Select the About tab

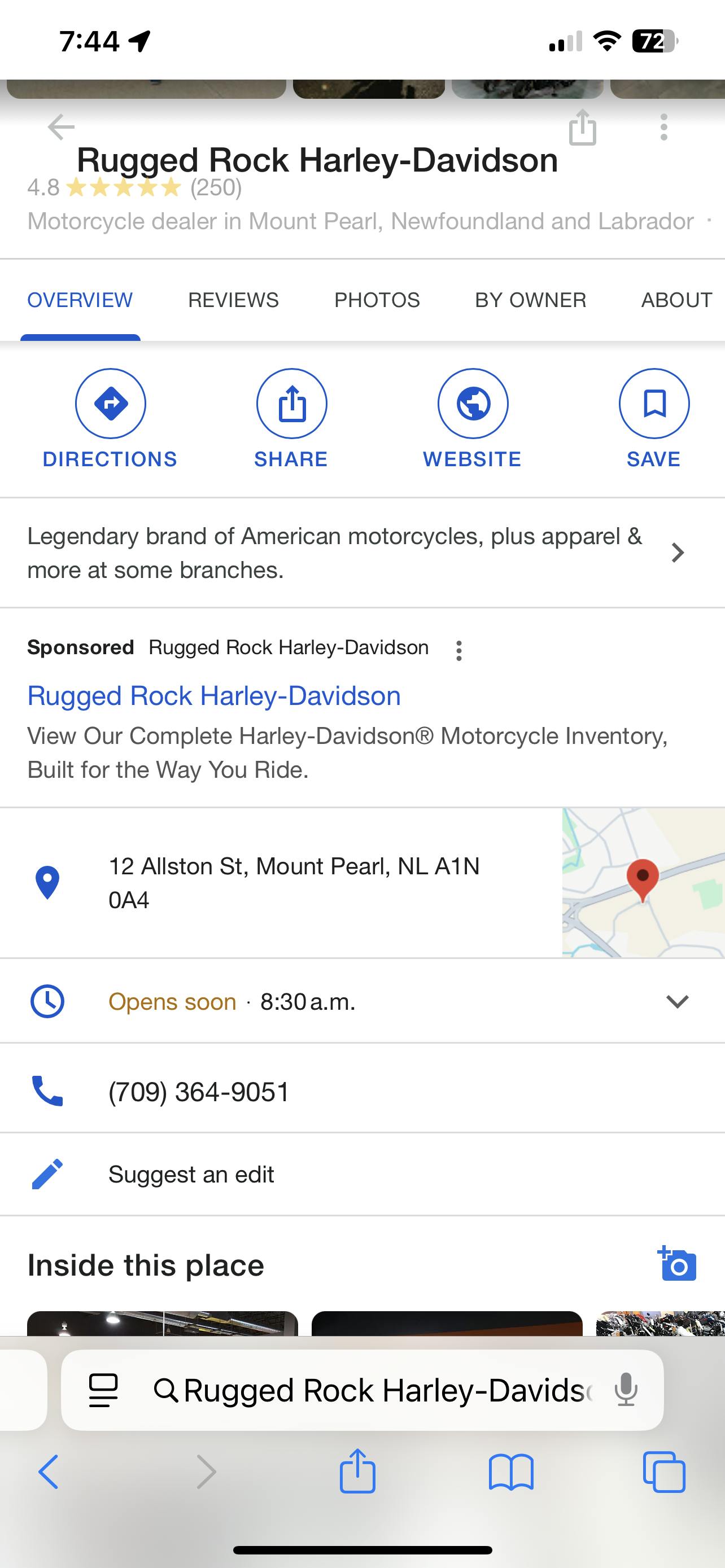tap(676, 300)
